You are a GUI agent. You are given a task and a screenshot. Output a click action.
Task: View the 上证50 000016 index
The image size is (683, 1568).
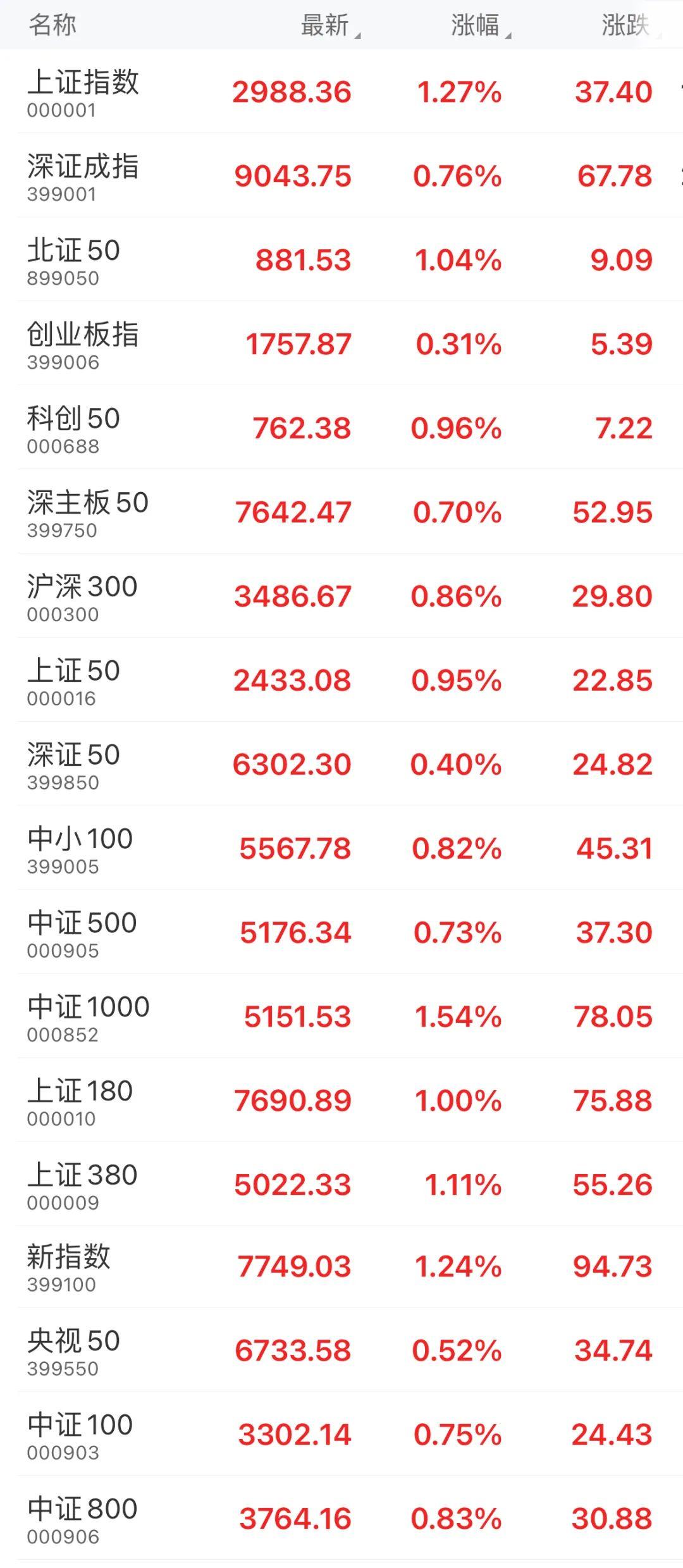click(x=341, y=680)
